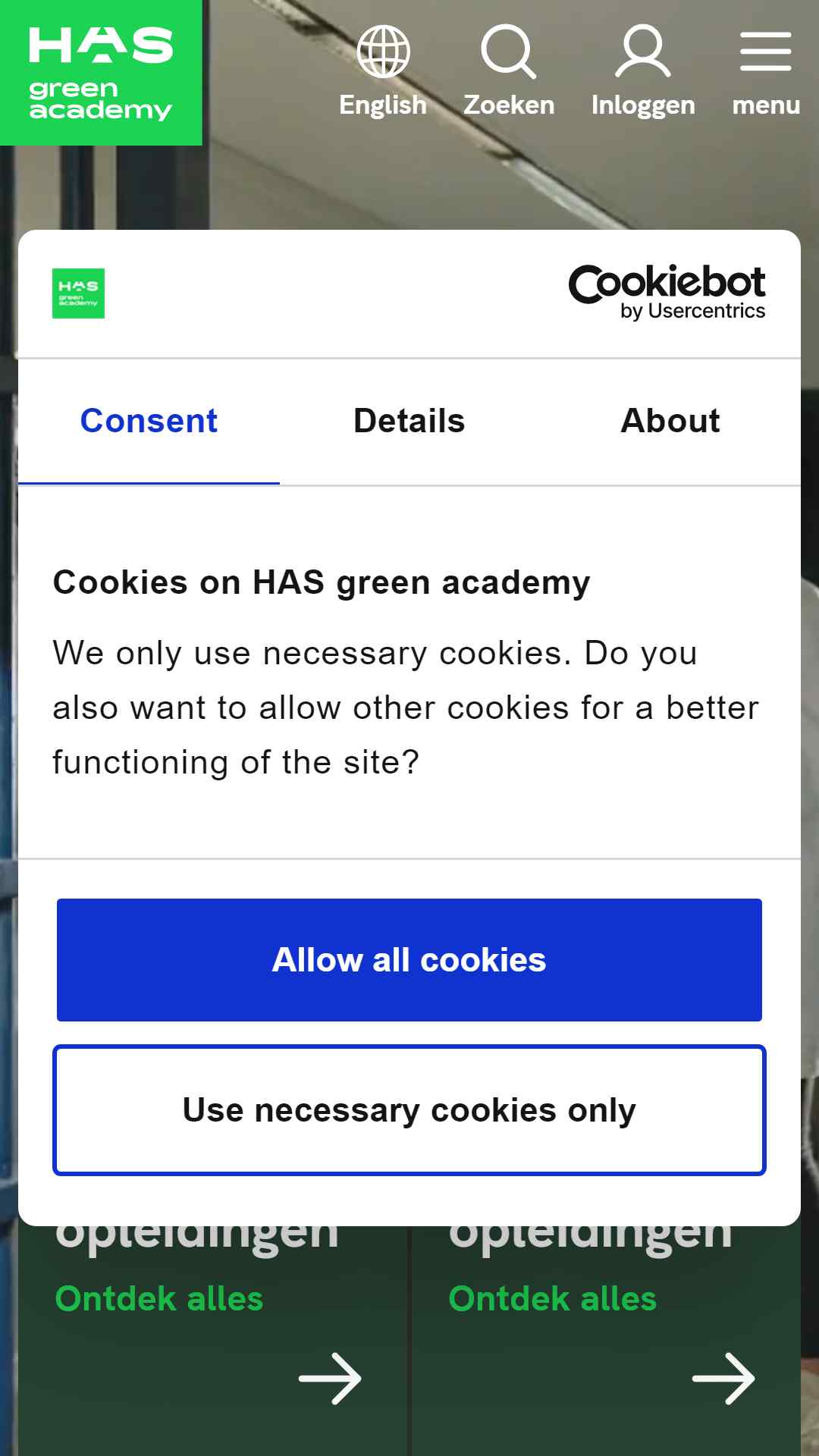Choose Use necessary cookies only

click(409, 1110)
